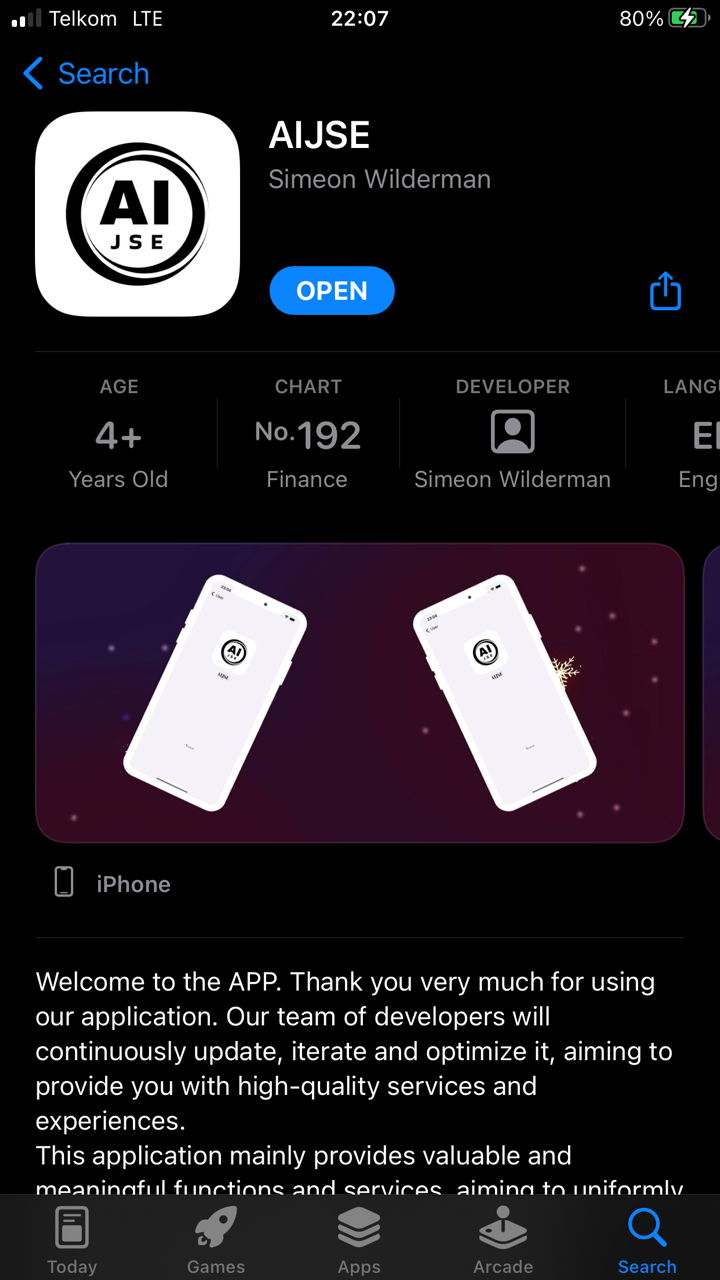This screenshot has height=1280, width=720.
Task: Enlarge the app preview screenshot
Action: pyautogui.click(x=360, y=693)
